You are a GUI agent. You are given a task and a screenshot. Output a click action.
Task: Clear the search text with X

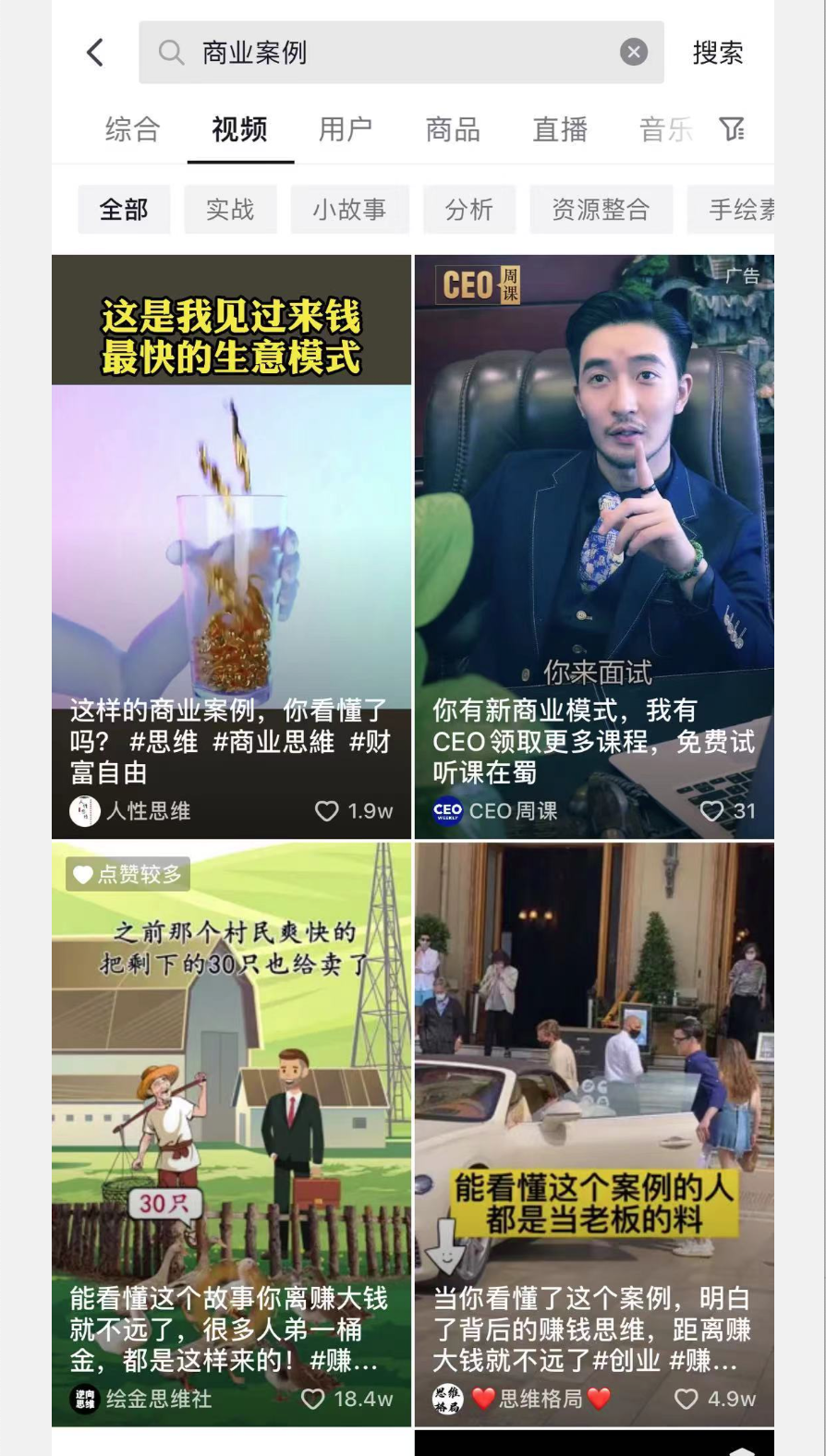633,53
